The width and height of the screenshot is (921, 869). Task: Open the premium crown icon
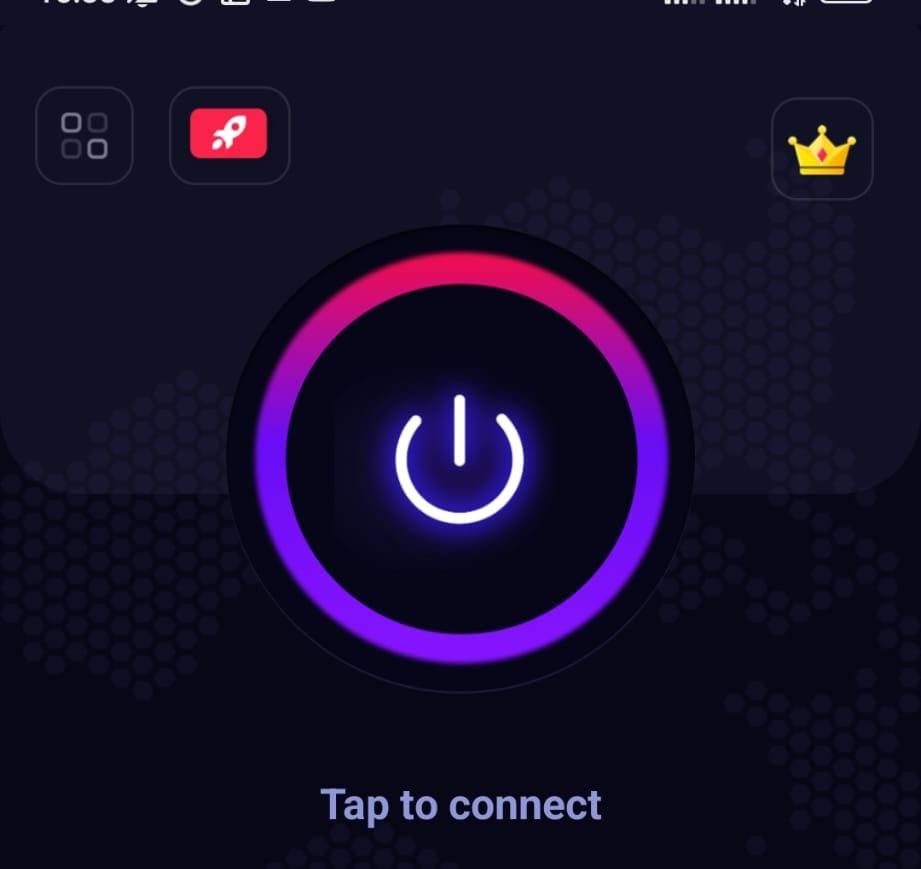822,149
